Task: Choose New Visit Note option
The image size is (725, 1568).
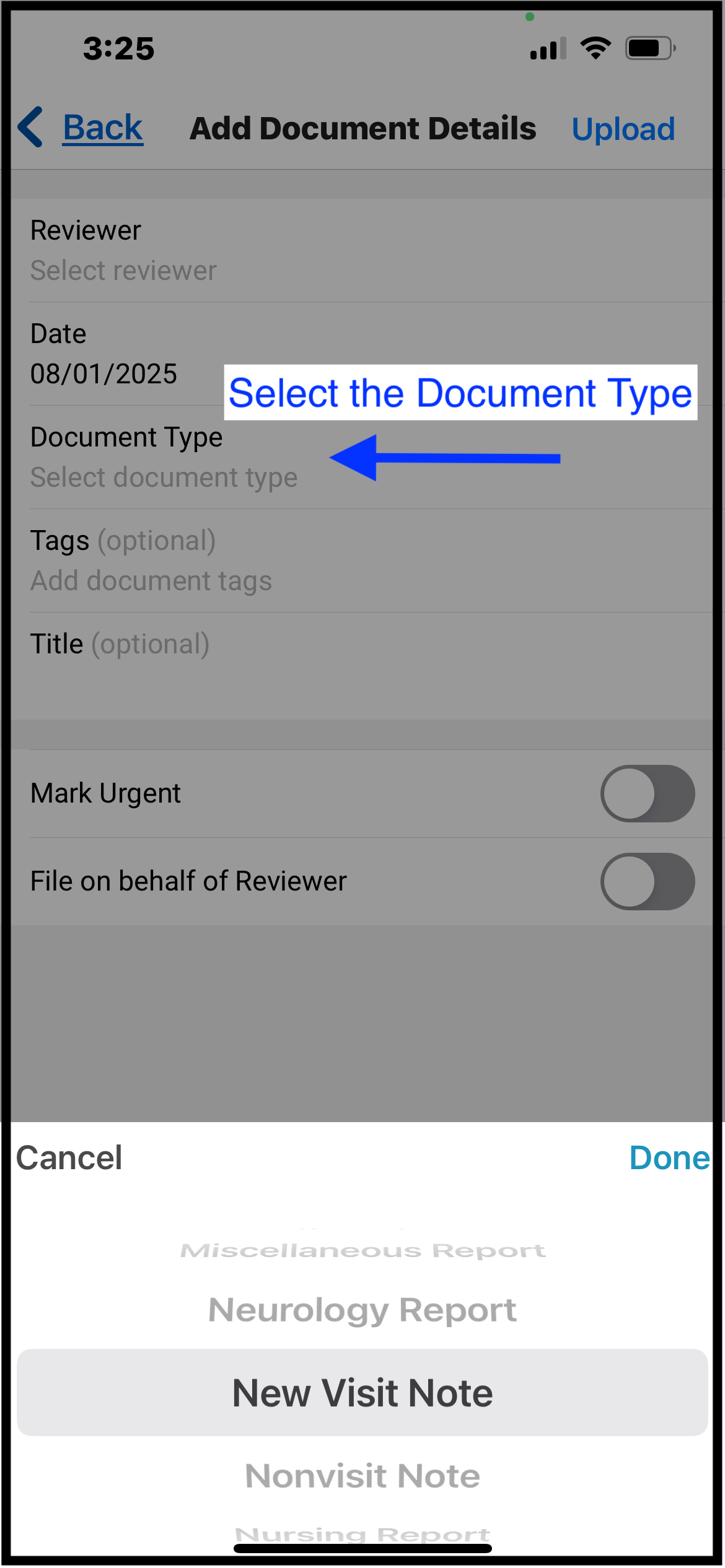Action: click(x=362, y=1393)
